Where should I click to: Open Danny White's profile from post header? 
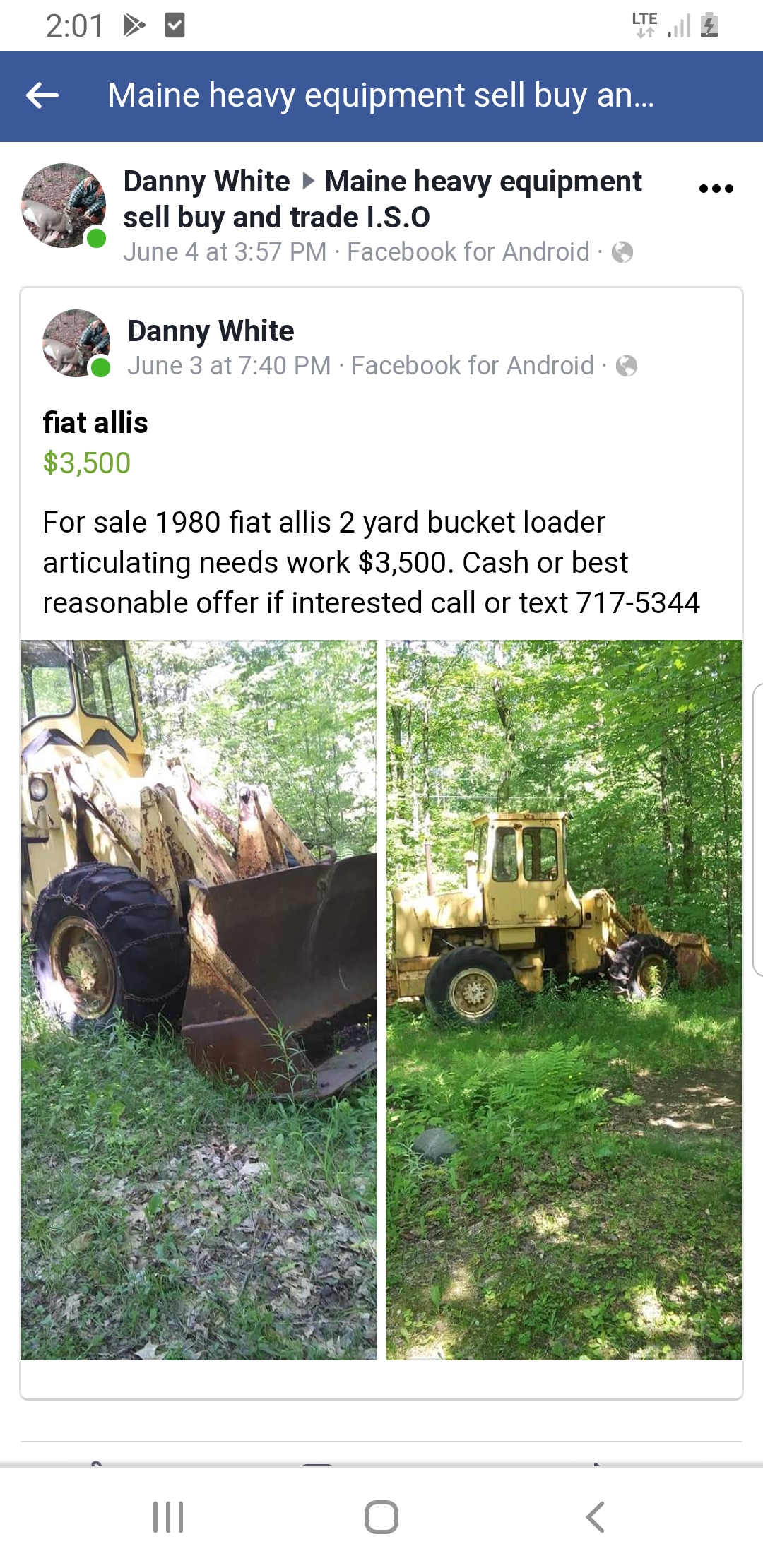click(206, 182)
